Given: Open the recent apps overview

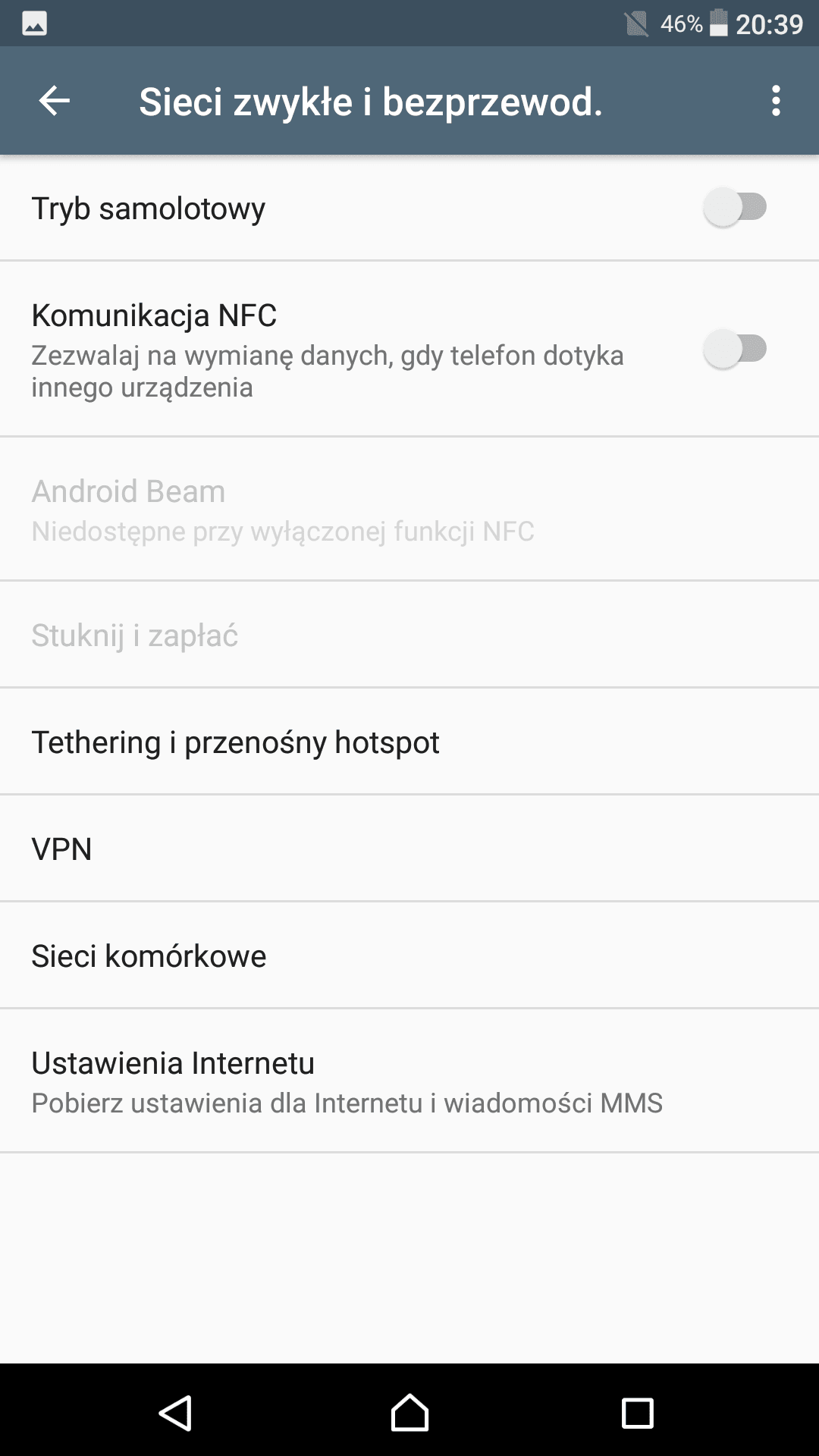Looking at the screenshot, I should click(638, 1414).
